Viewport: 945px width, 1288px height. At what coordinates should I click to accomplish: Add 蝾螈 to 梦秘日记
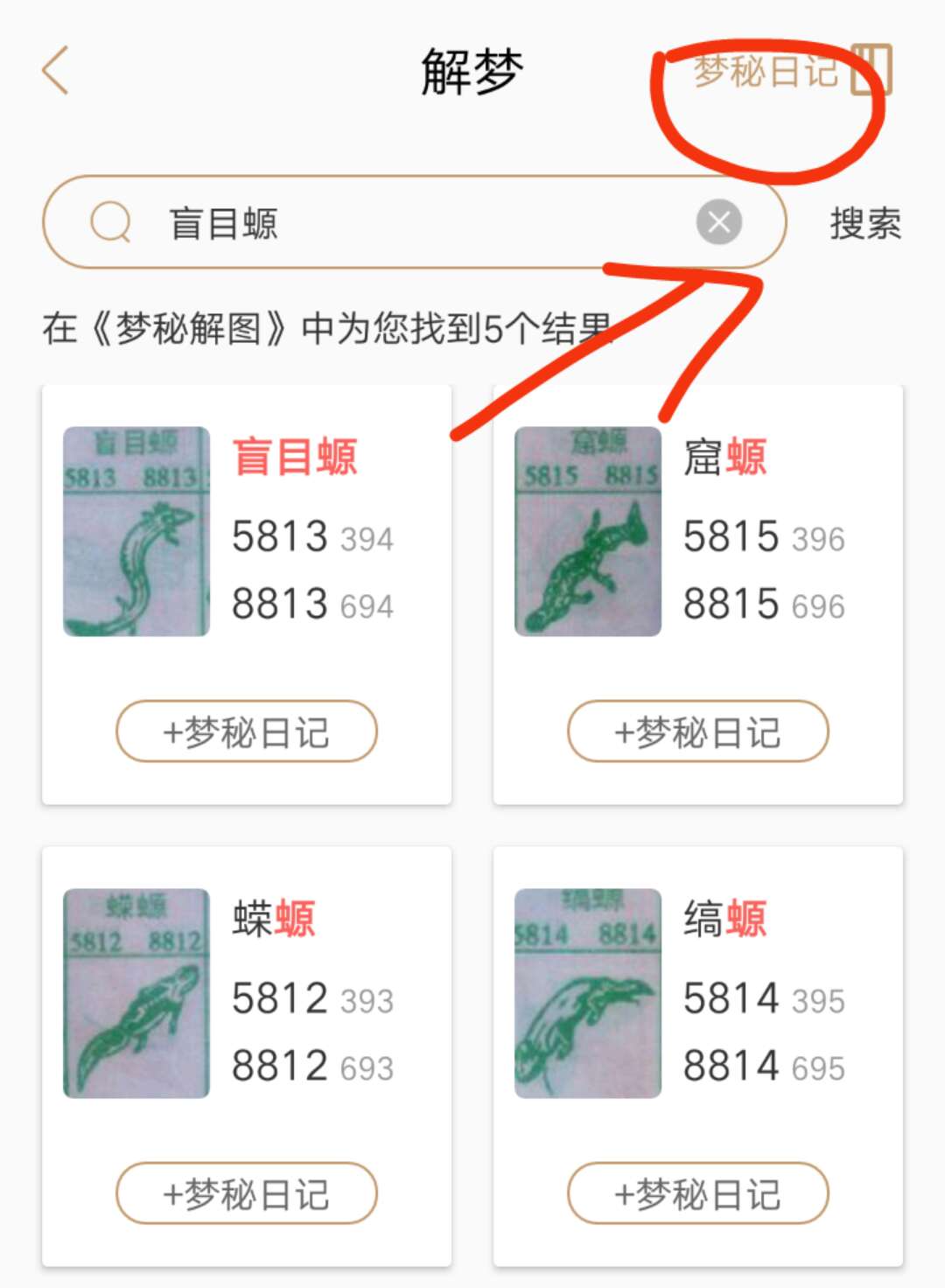point(247,1193)
